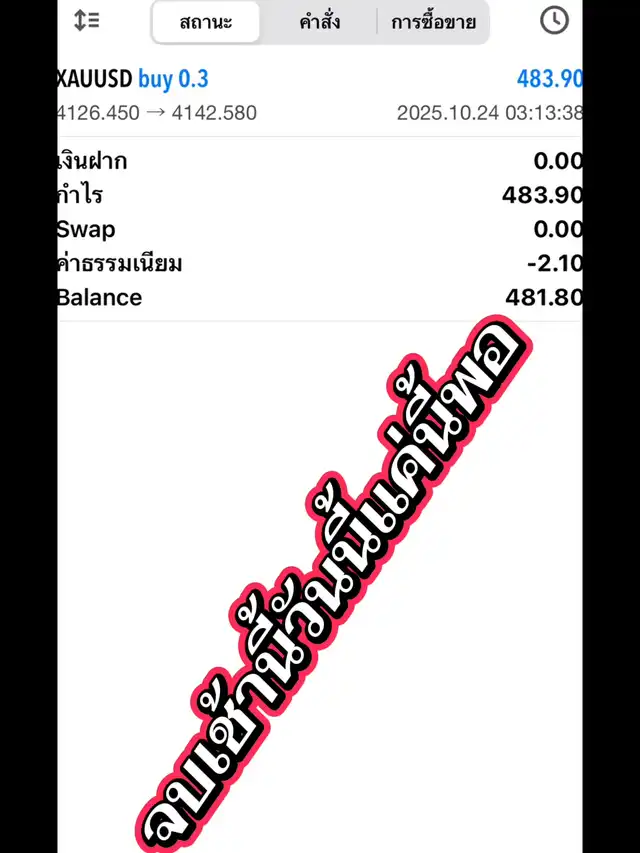Select the การซื้อขาย tab
This screenshot has width=640, height=853.
tap(433, 22)
